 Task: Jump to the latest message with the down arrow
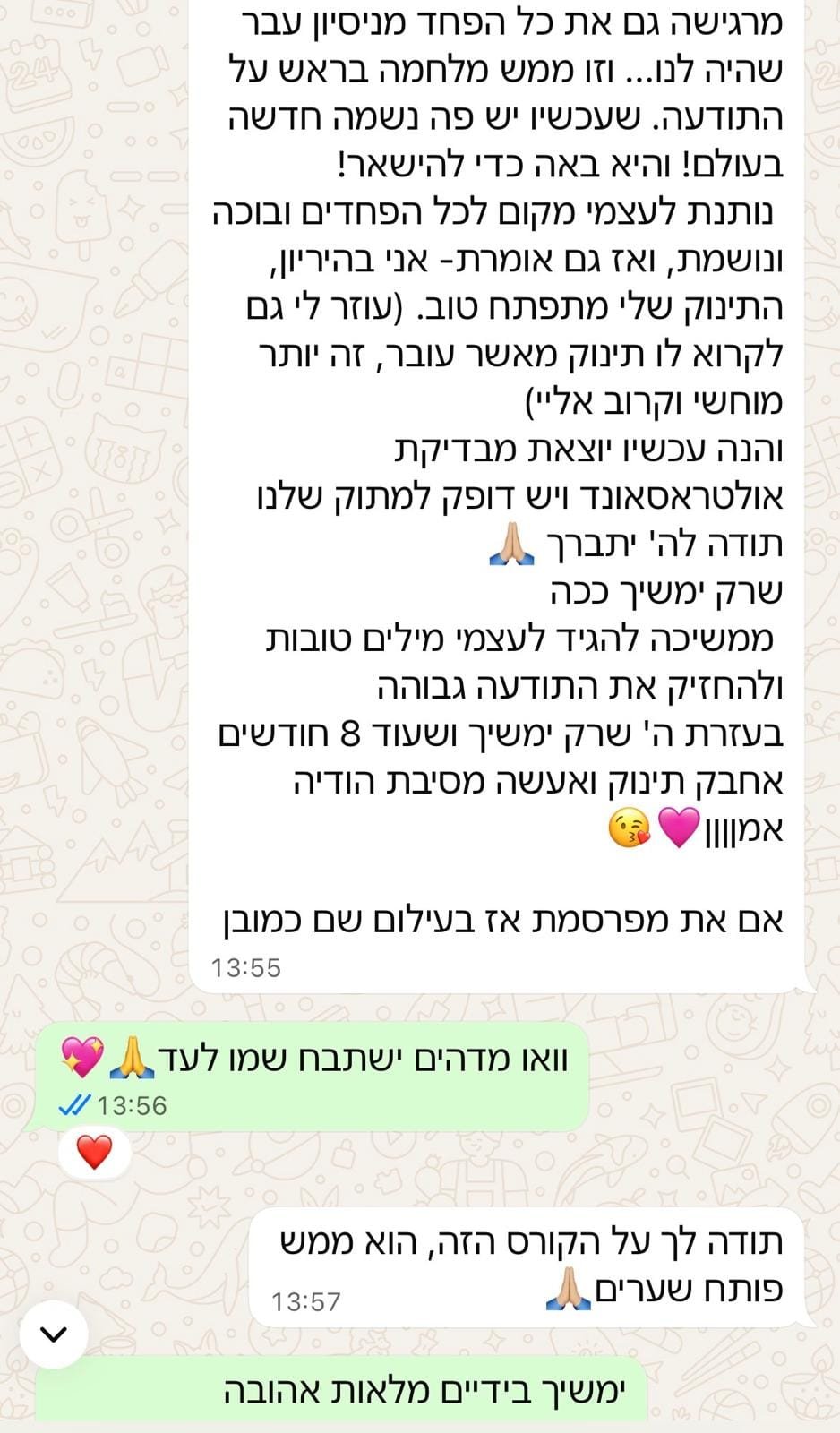coord(54,1334)
